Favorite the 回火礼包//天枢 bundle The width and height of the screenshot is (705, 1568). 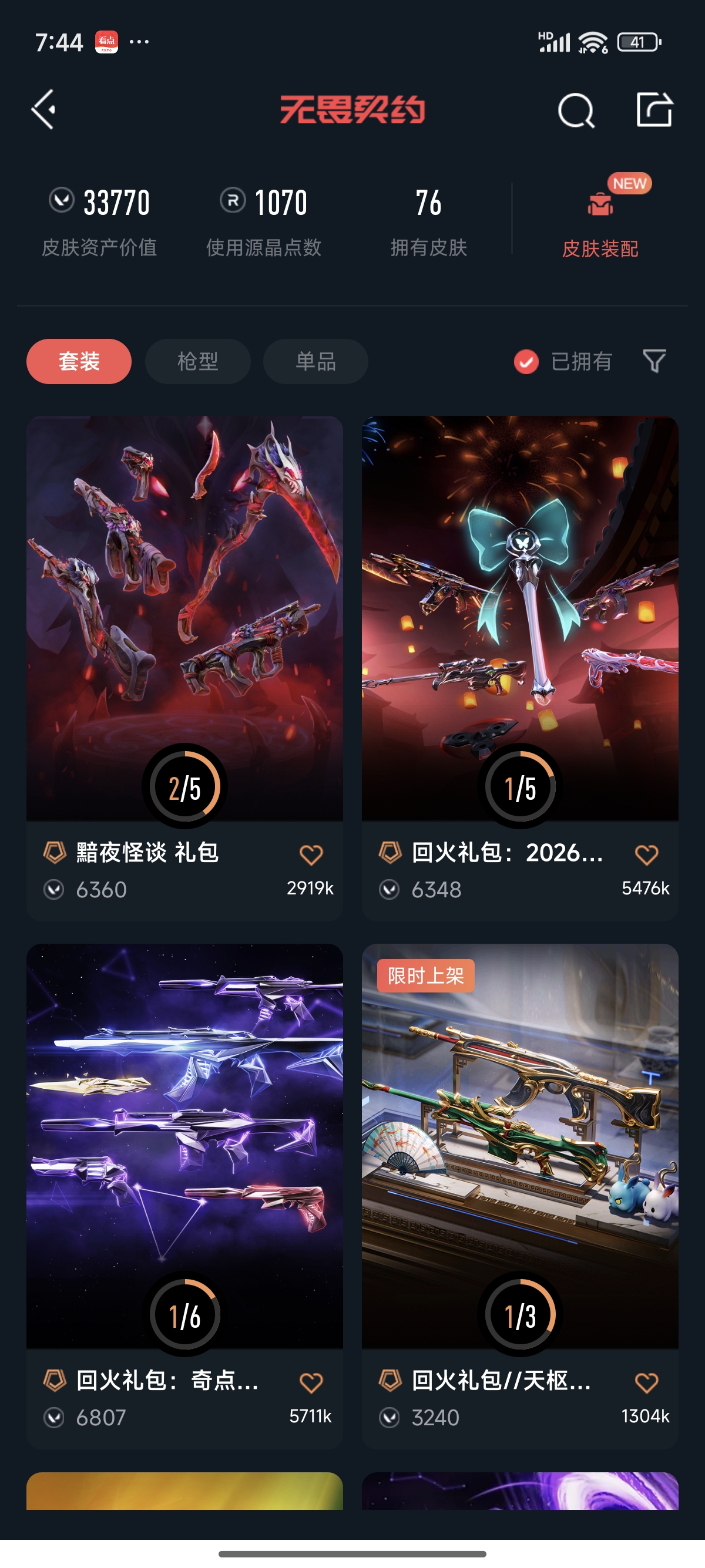tap(647, 1383)
